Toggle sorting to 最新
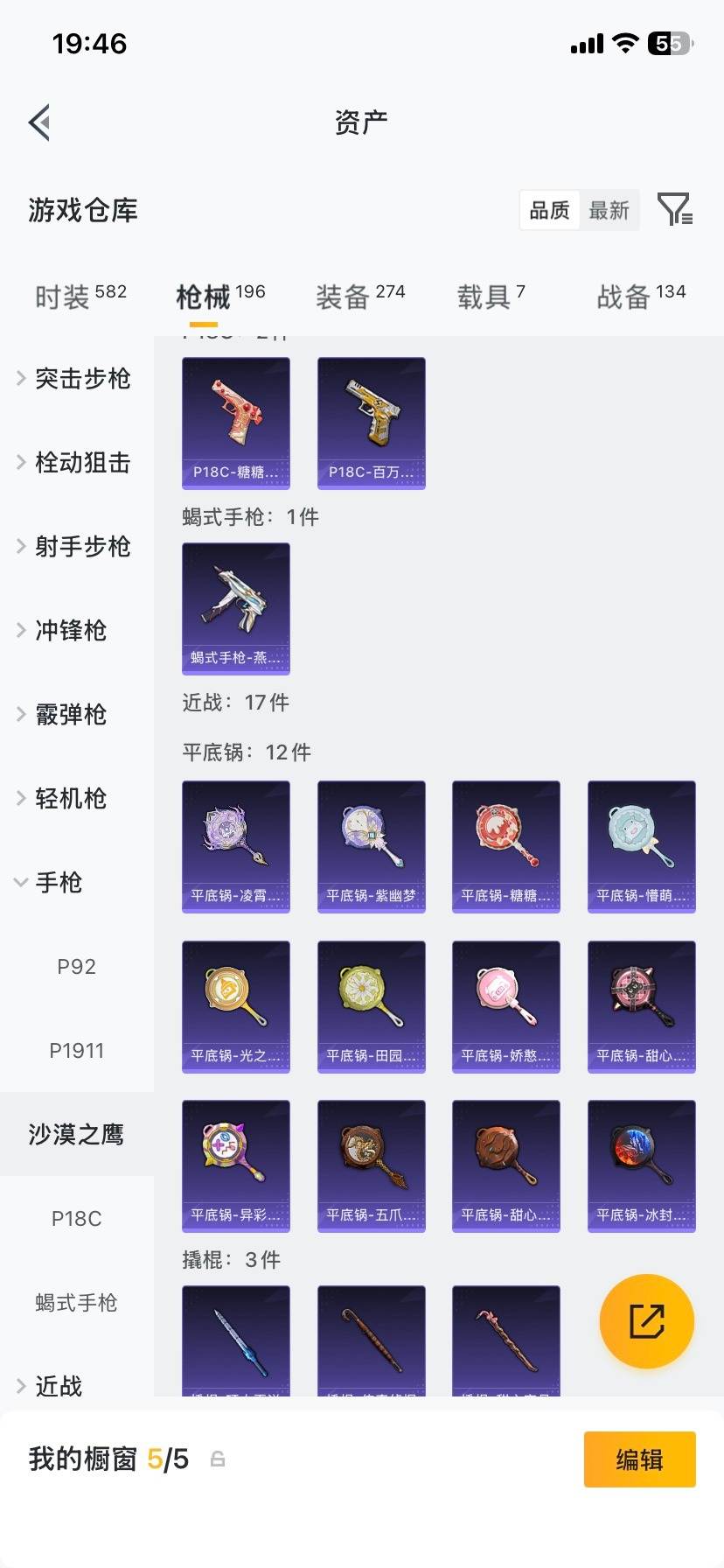The height and width of the screenshot is (1568, 724). click(x=609, y=210)
